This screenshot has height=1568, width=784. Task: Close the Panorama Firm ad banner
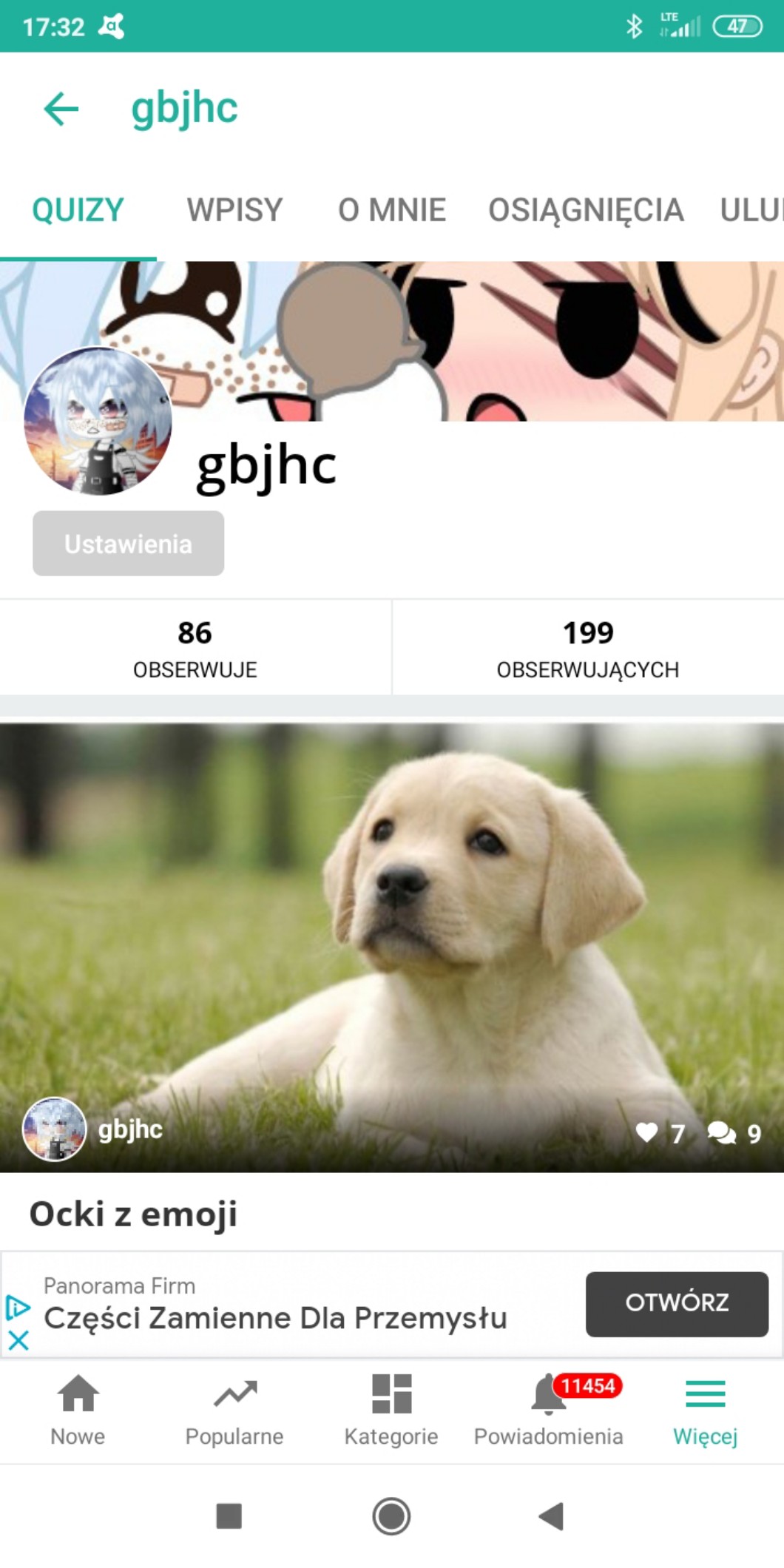pyautogui.click(x=18, y=1340)
